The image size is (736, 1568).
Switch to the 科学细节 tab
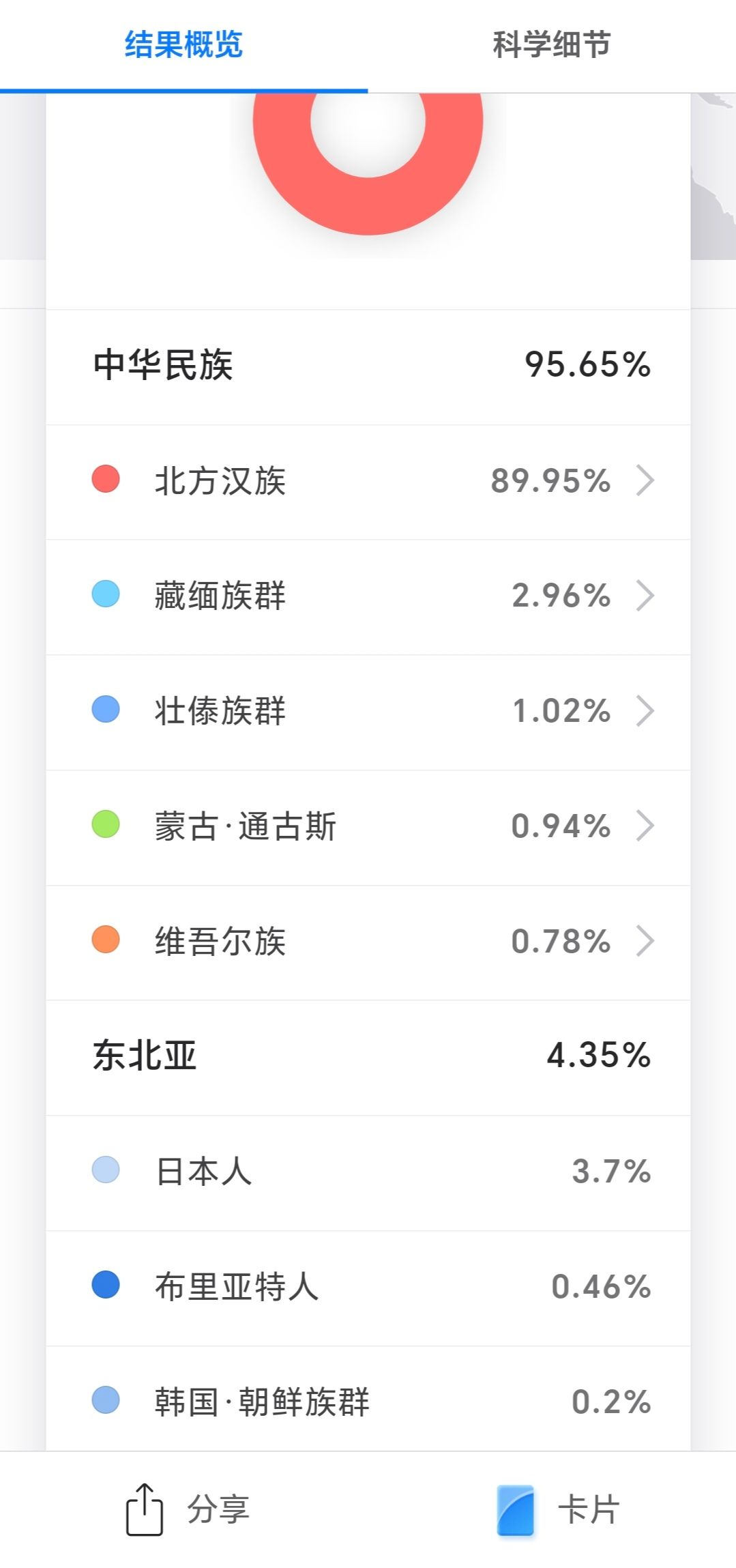click(552, 45)
